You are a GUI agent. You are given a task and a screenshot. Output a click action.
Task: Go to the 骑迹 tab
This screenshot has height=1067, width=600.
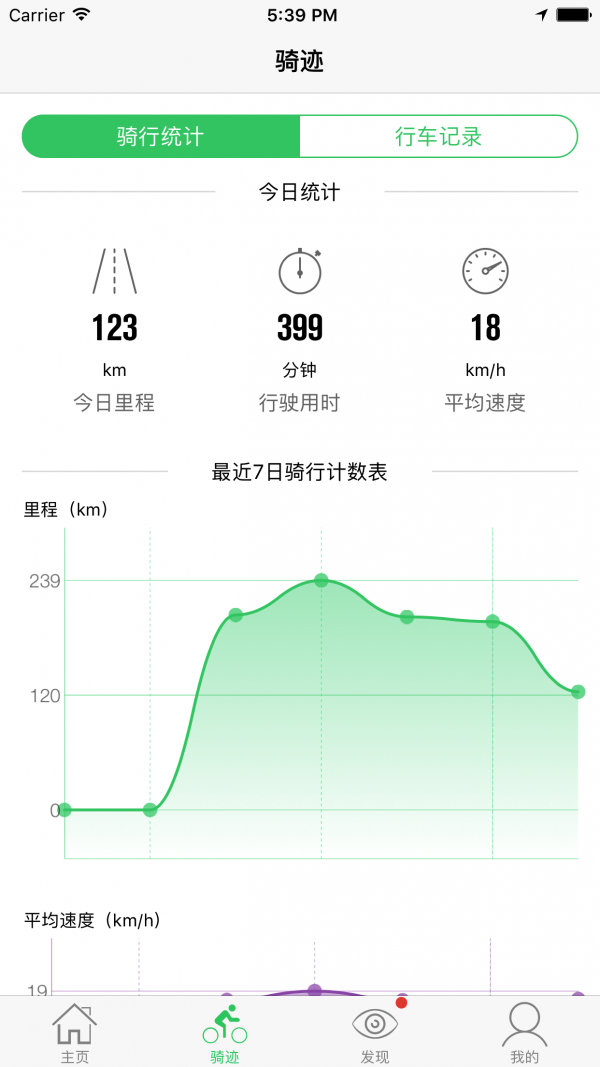[225, 1032]
